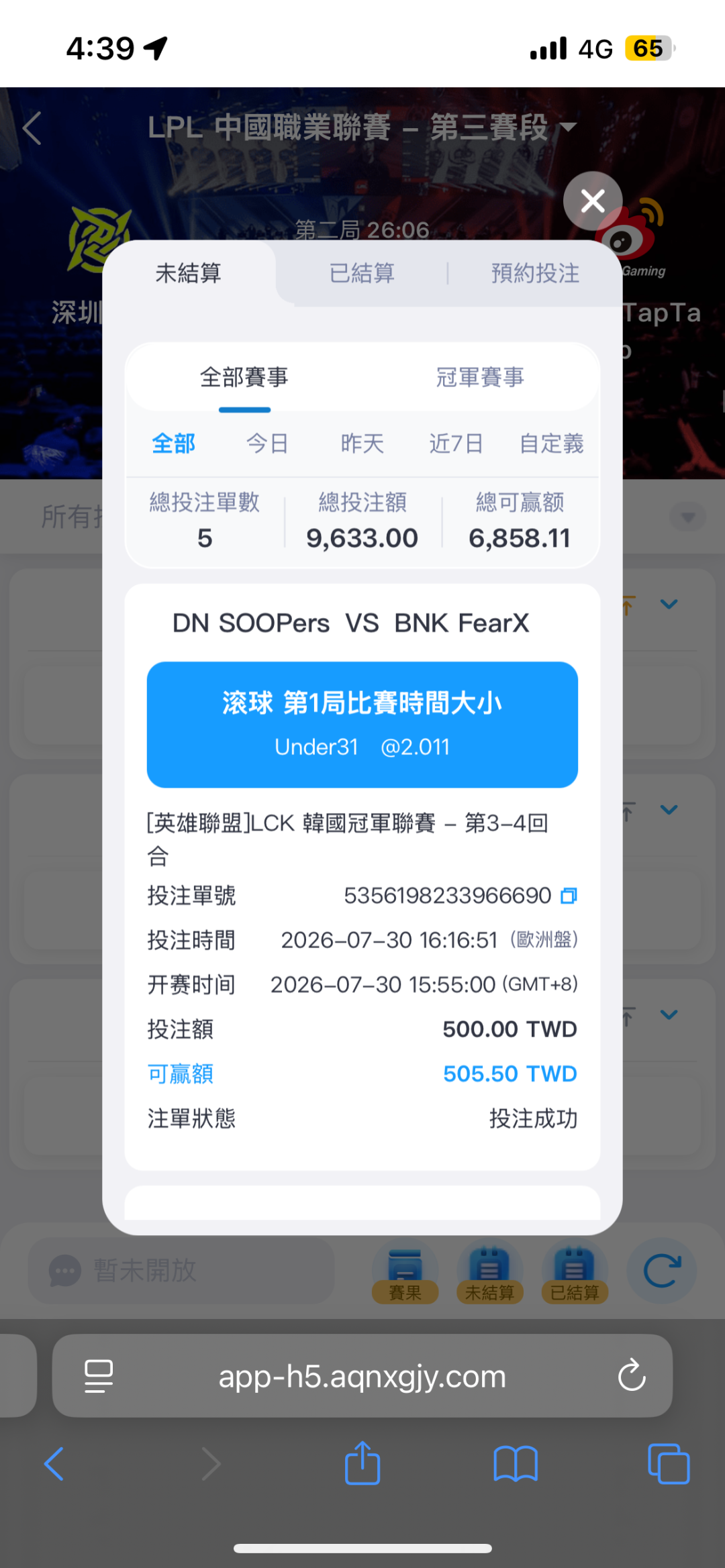The width and height of the screenshot is (725, 1568).
Task: Select the 未結算 tab
Action: coord(189,273)
